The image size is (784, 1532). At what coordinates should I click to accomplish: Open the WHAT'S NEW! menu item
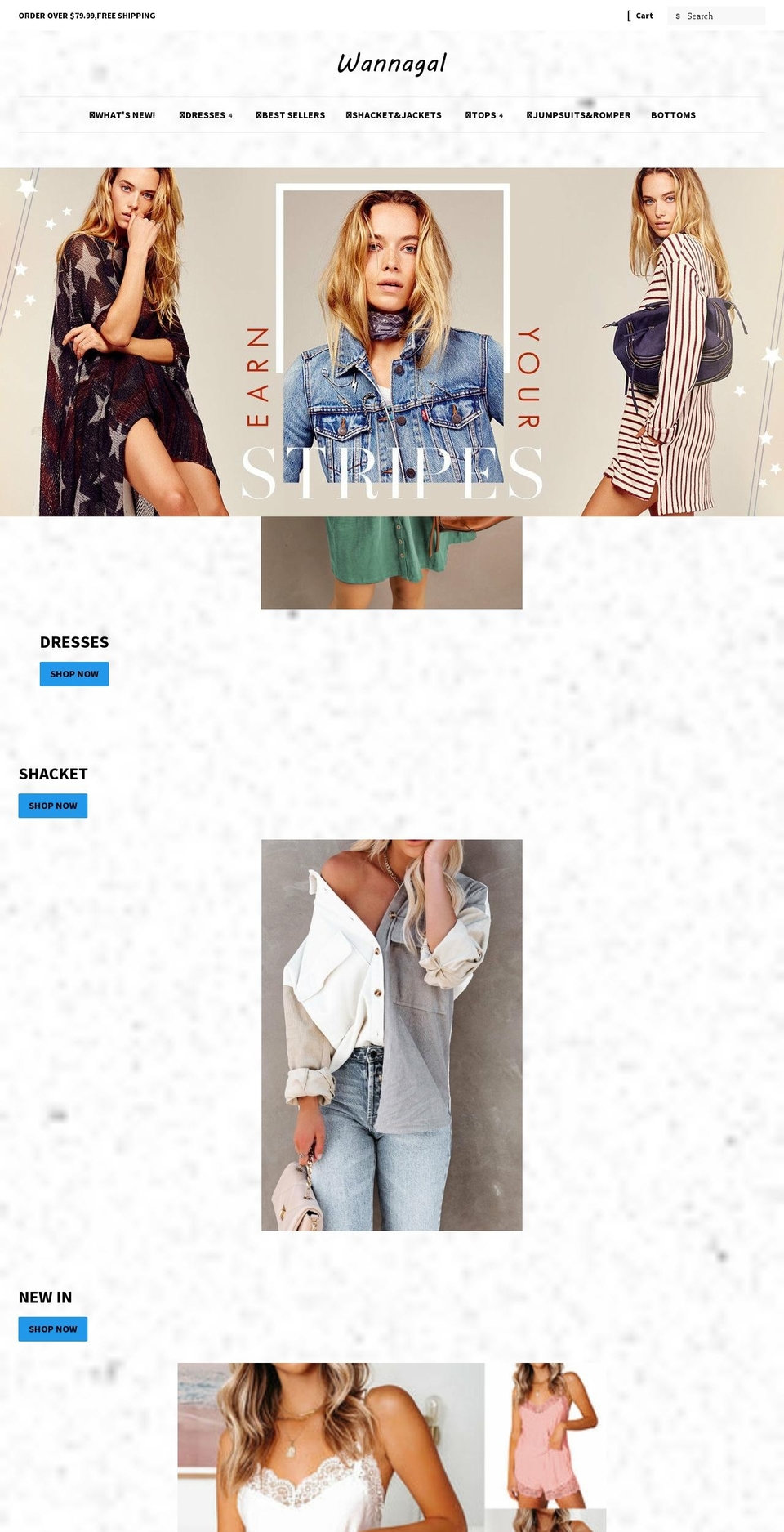122,115
